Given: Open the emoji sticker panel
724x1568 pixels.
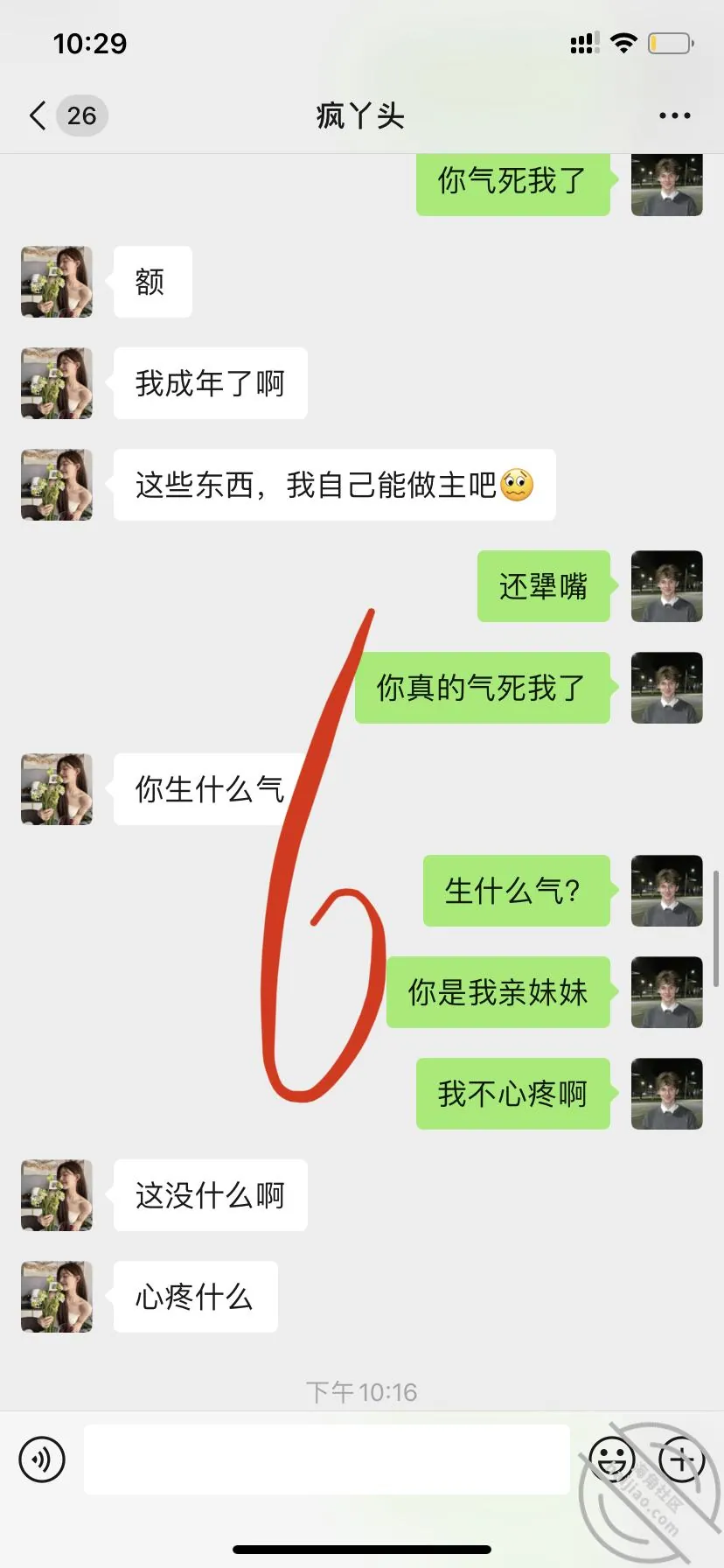Looking at the screenshot, I should [x=612, y=1459].
